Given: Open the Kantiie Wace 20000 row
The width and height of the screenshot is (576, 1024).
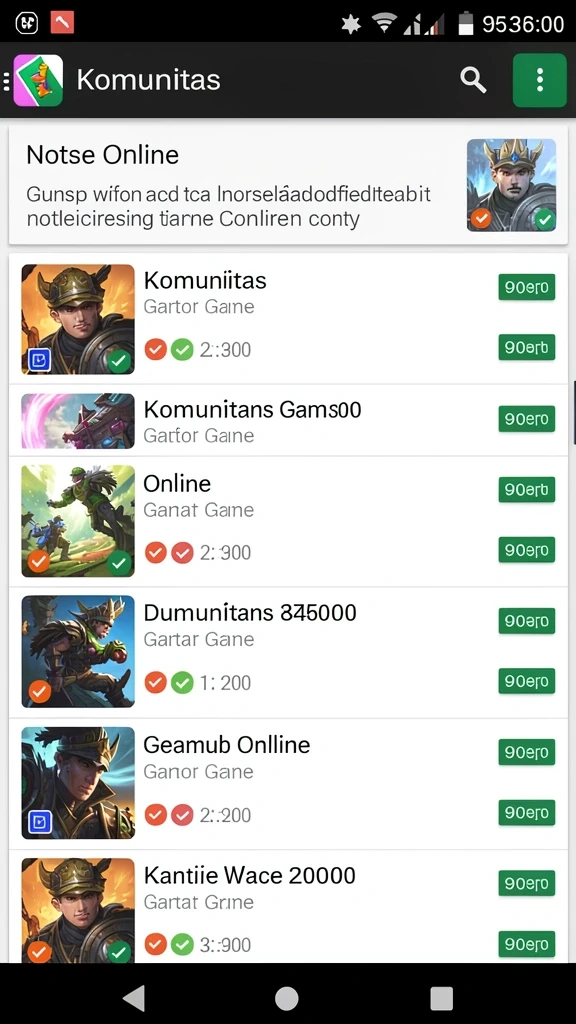Looking at the screenshot, I should point(288,906).
